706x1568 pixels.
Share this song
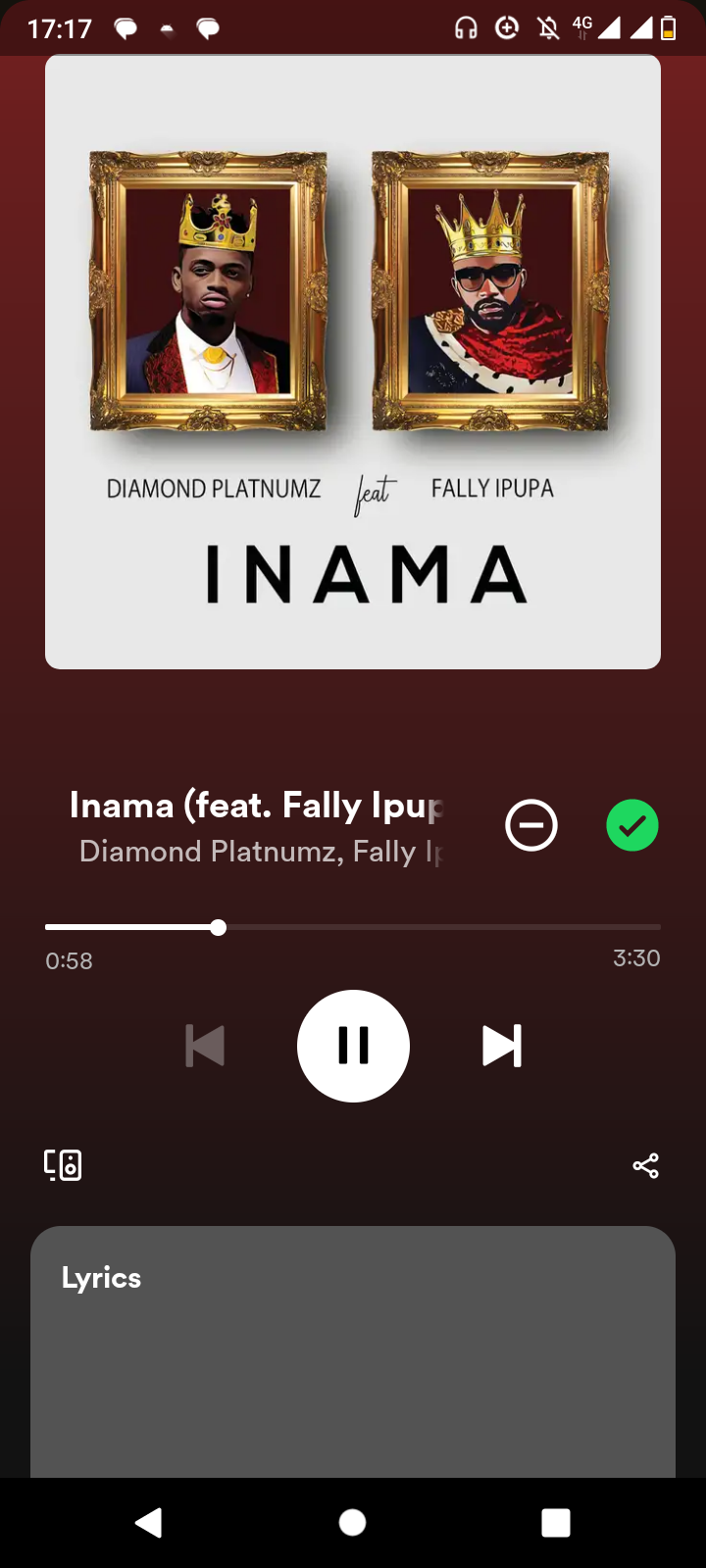pos(645,1165)
